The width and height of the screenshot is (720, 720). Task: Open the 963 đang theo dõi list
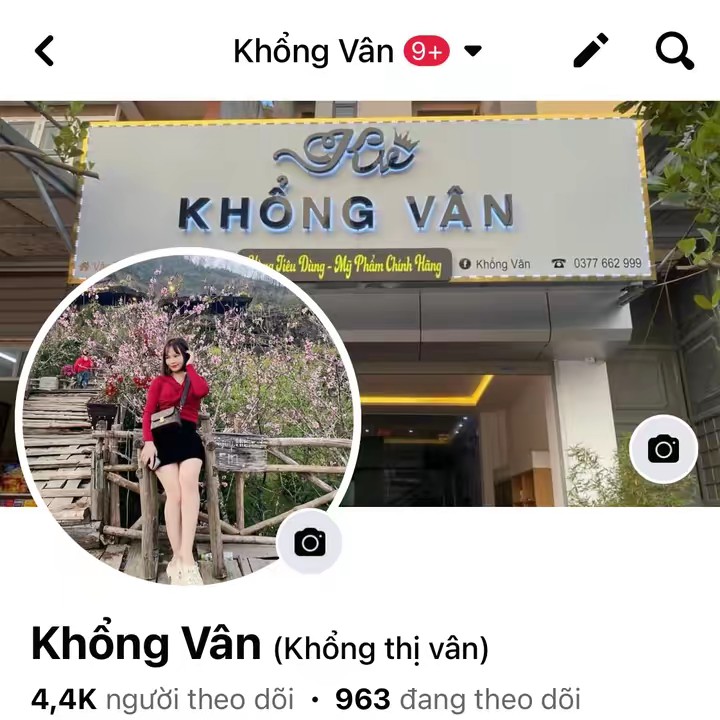click(457, 699)
